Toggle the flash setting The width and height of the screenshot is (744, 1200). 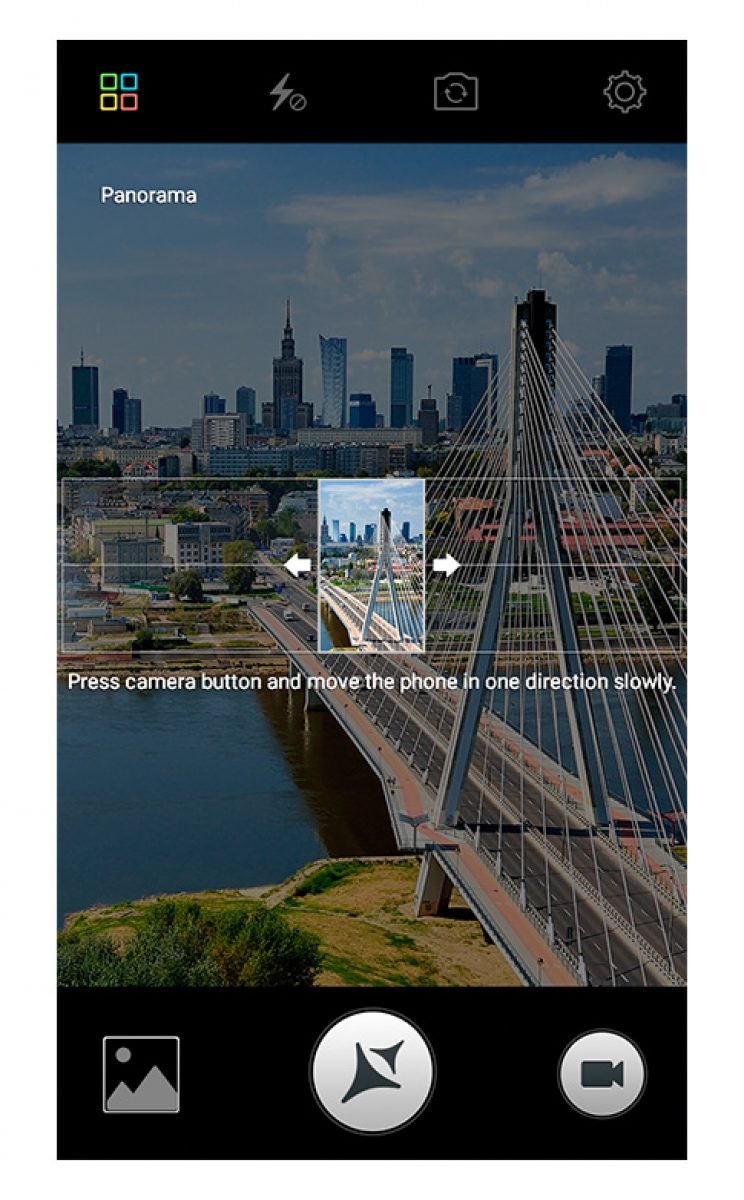pyautogui.click(x=287, y=93)
